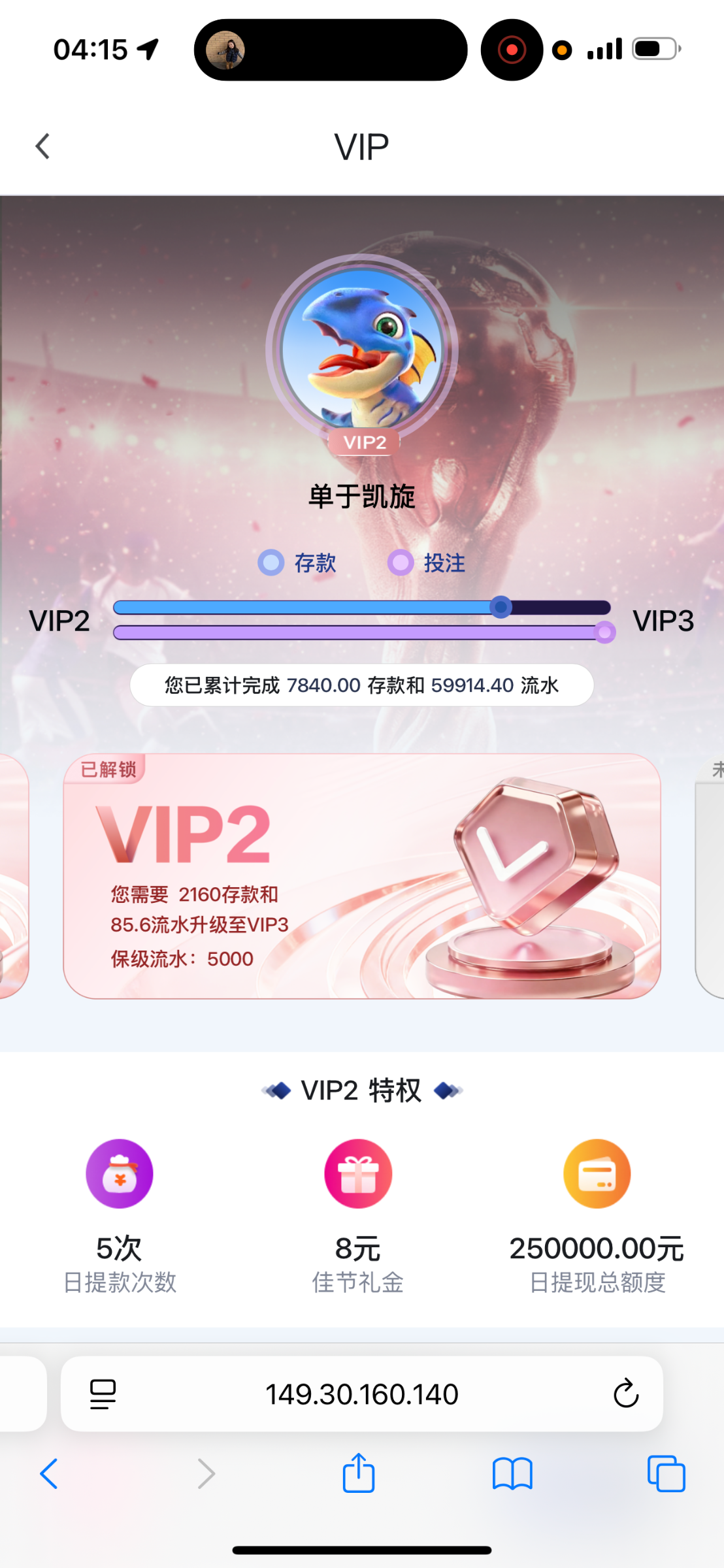Open Safari bookmarks
This screenshot has height=1568, width=724.
click(x=512, y=1474)
